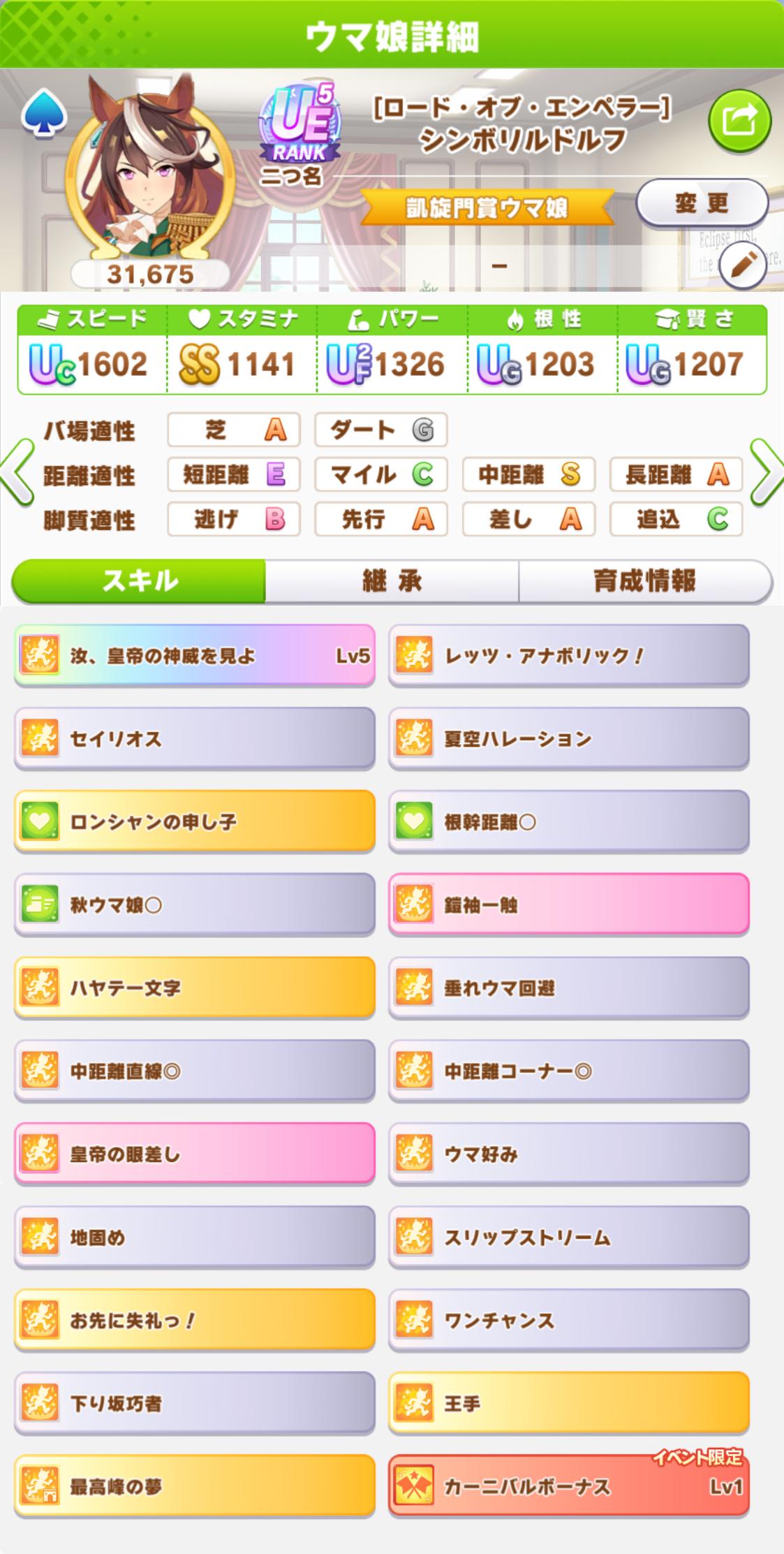The width and height of the screenshot is (784, 1554).
Task: Open skill 汝、皇帝の神威を見よ
Action: [x=195, y=656]
